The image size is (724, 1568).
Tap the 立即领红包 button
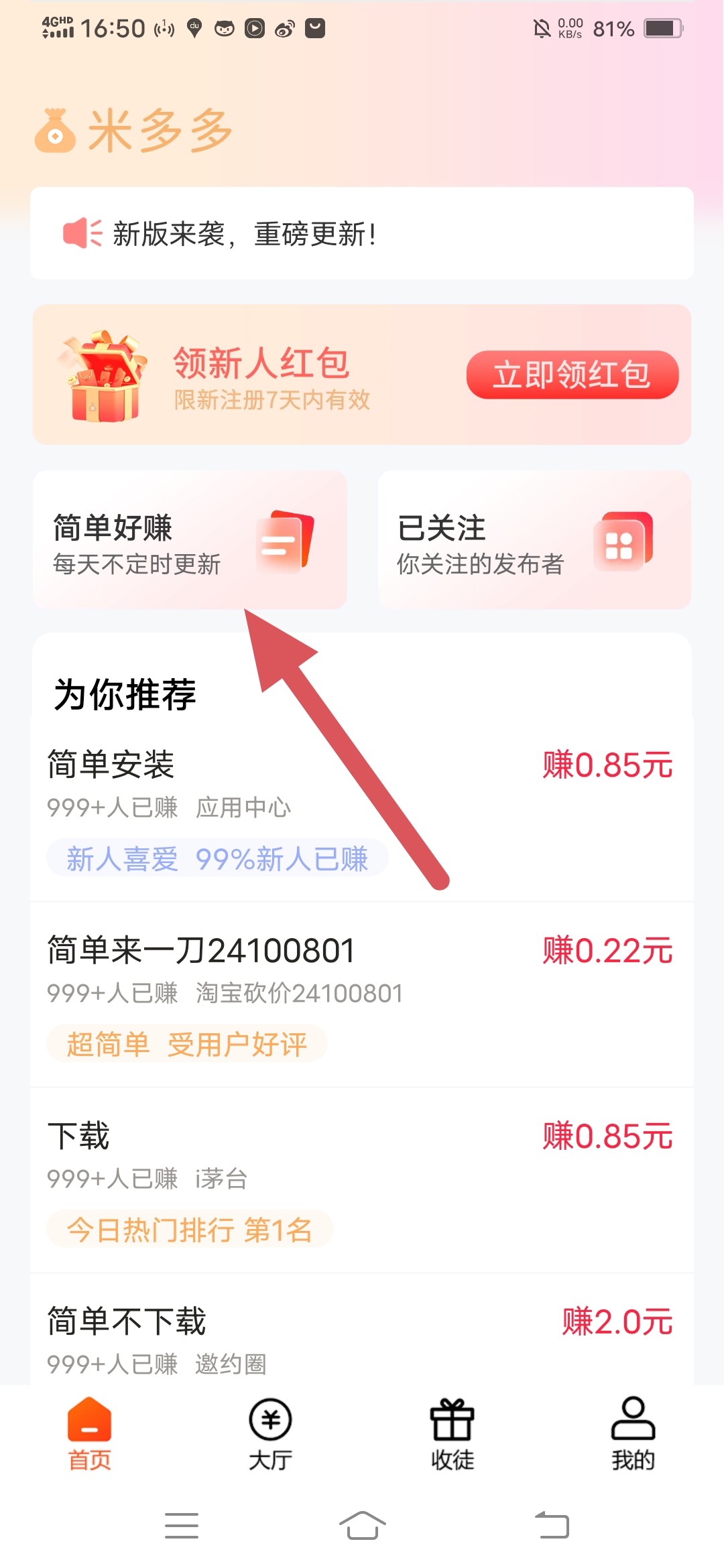pos(572,375)
